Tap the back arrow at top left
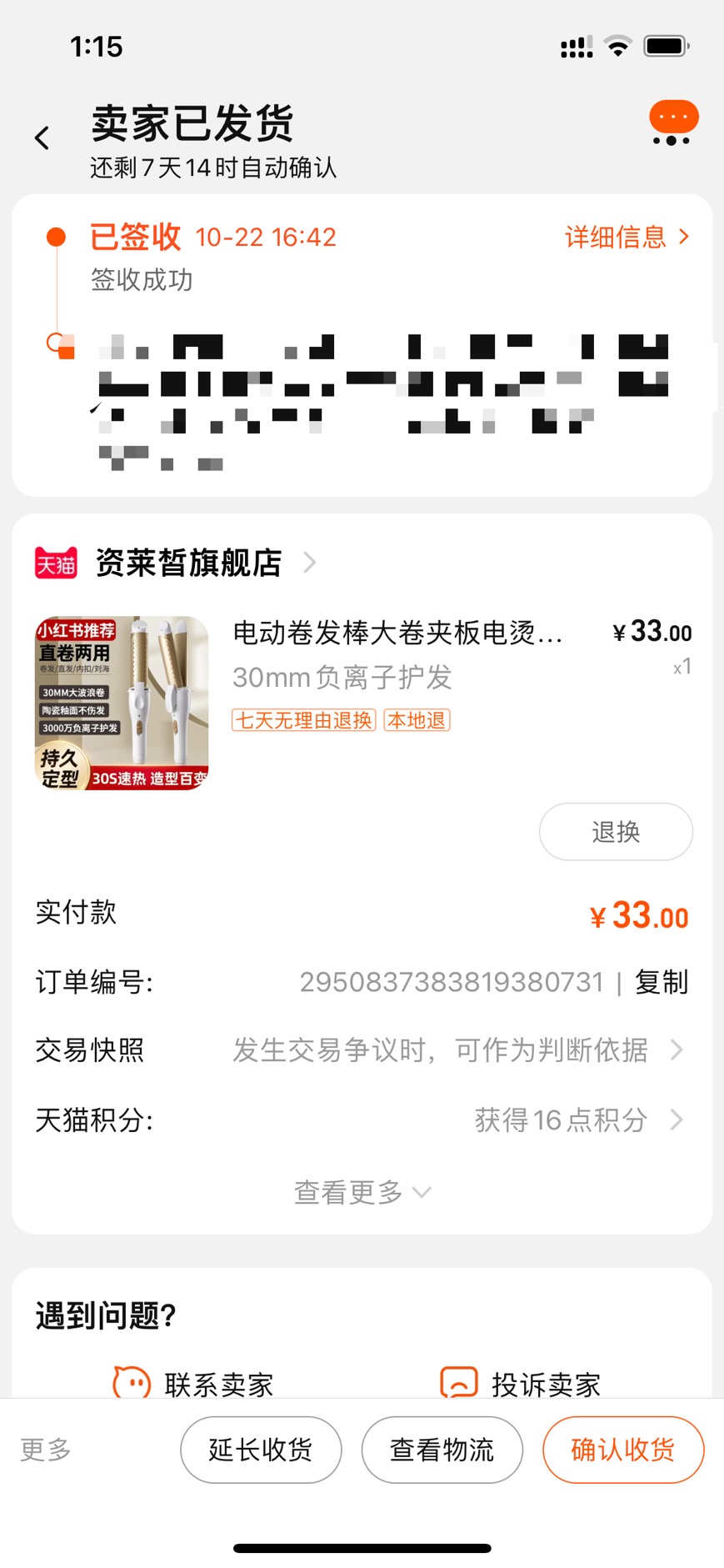Image resolution: width=724 pixels, height=1568 pixels. pyautogui.click(x=42, y=136)
